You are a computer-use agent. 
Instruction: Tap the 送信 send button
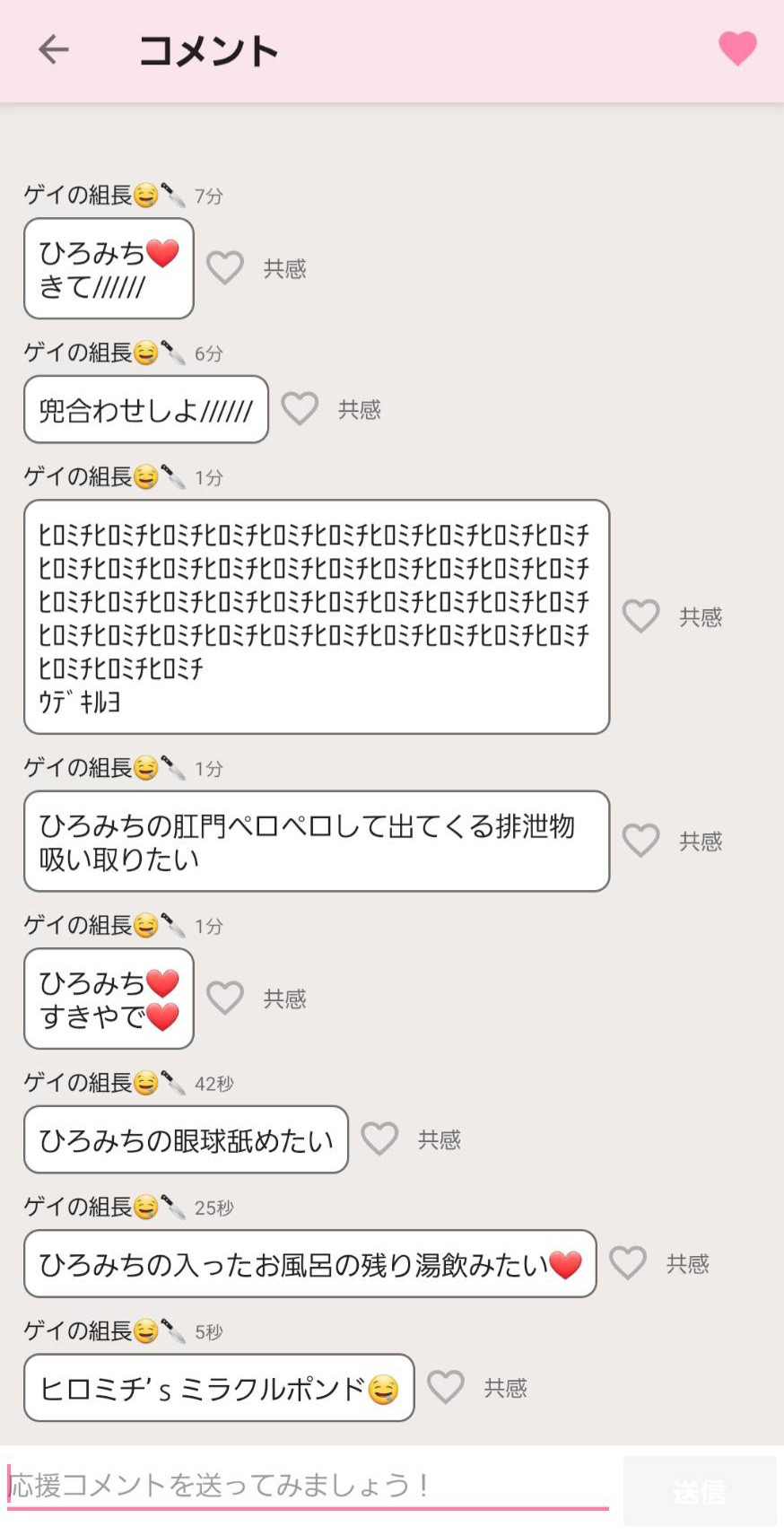[700, 1491]
